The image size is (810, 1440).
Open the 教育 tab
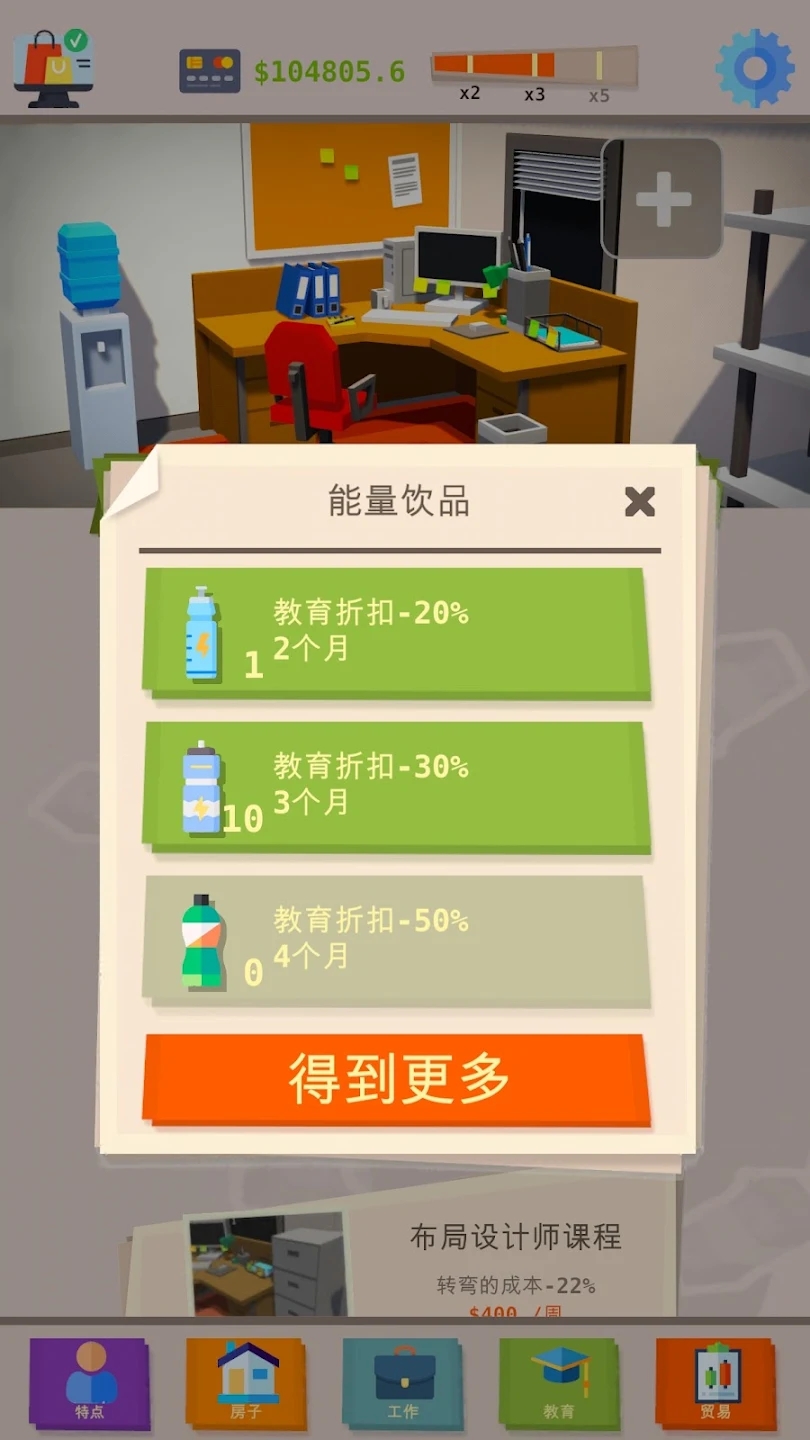559,1383
